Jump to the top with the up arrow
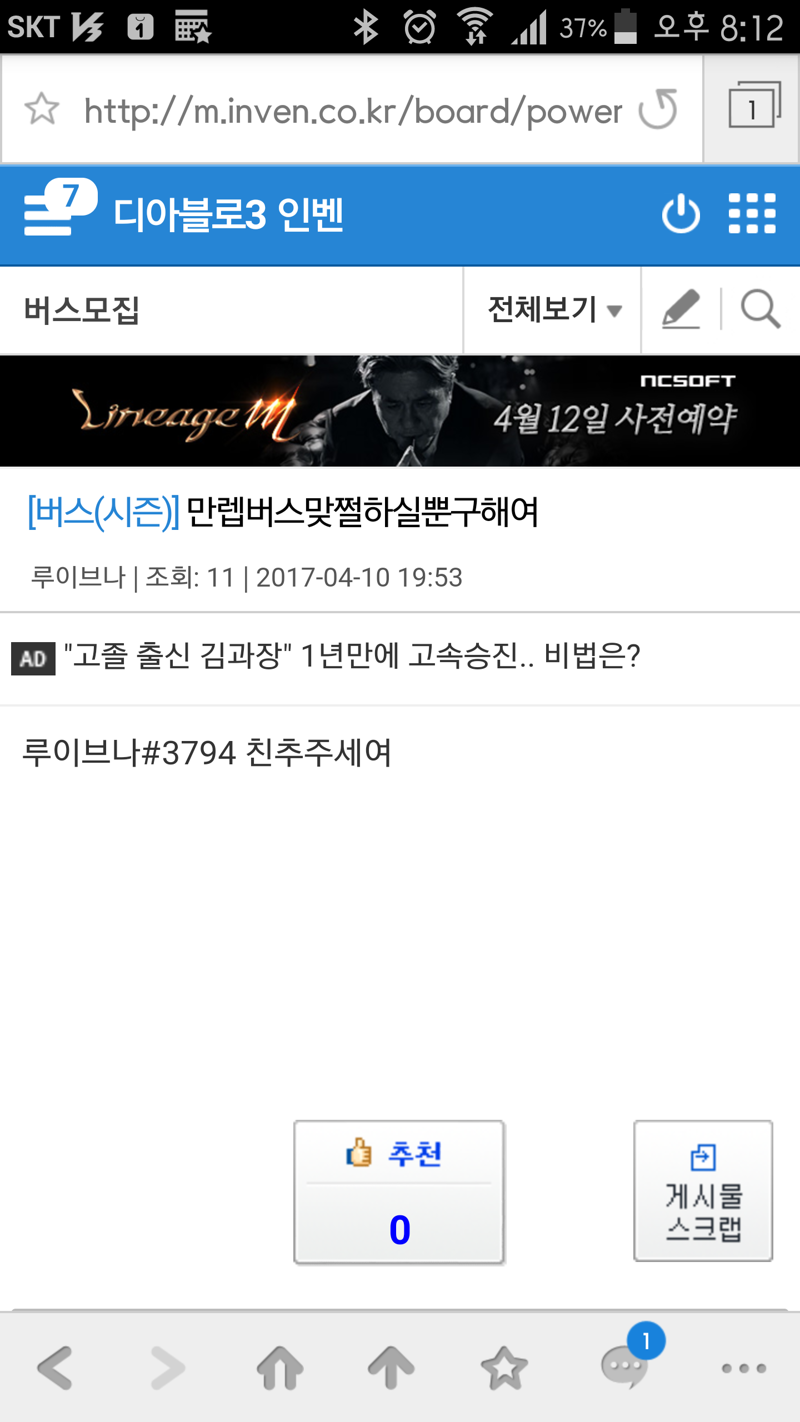Screen dimensions: 800x1422 (x=391, y=1367)
